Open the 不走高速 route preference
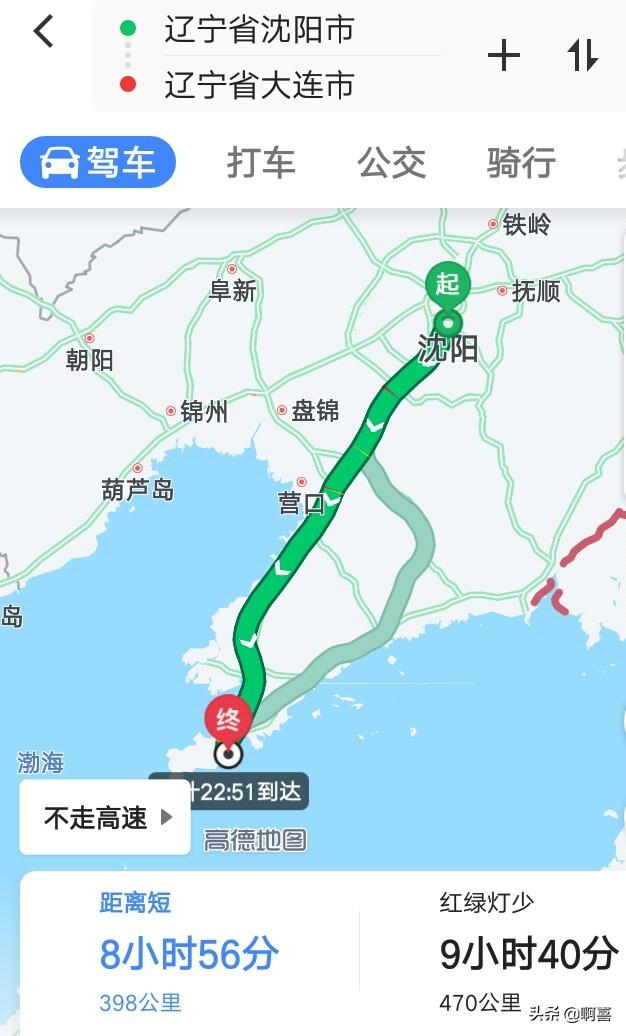 click(105, 817)
